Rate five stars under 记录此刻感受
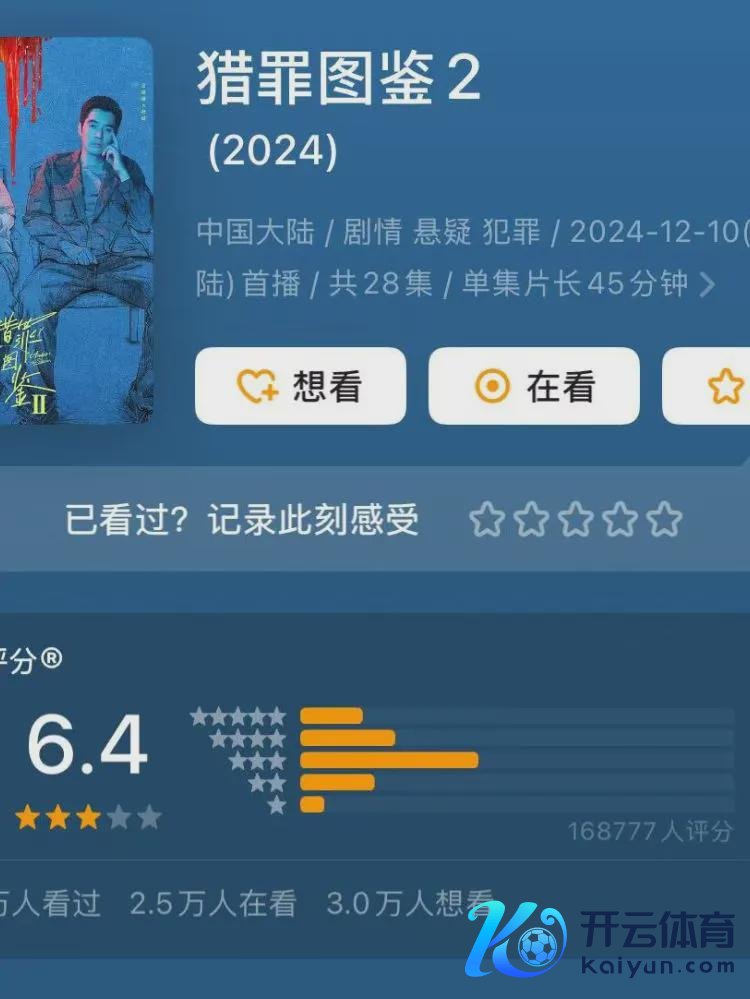The width and height of the screenshot is (750, 999). coord(664,520)
